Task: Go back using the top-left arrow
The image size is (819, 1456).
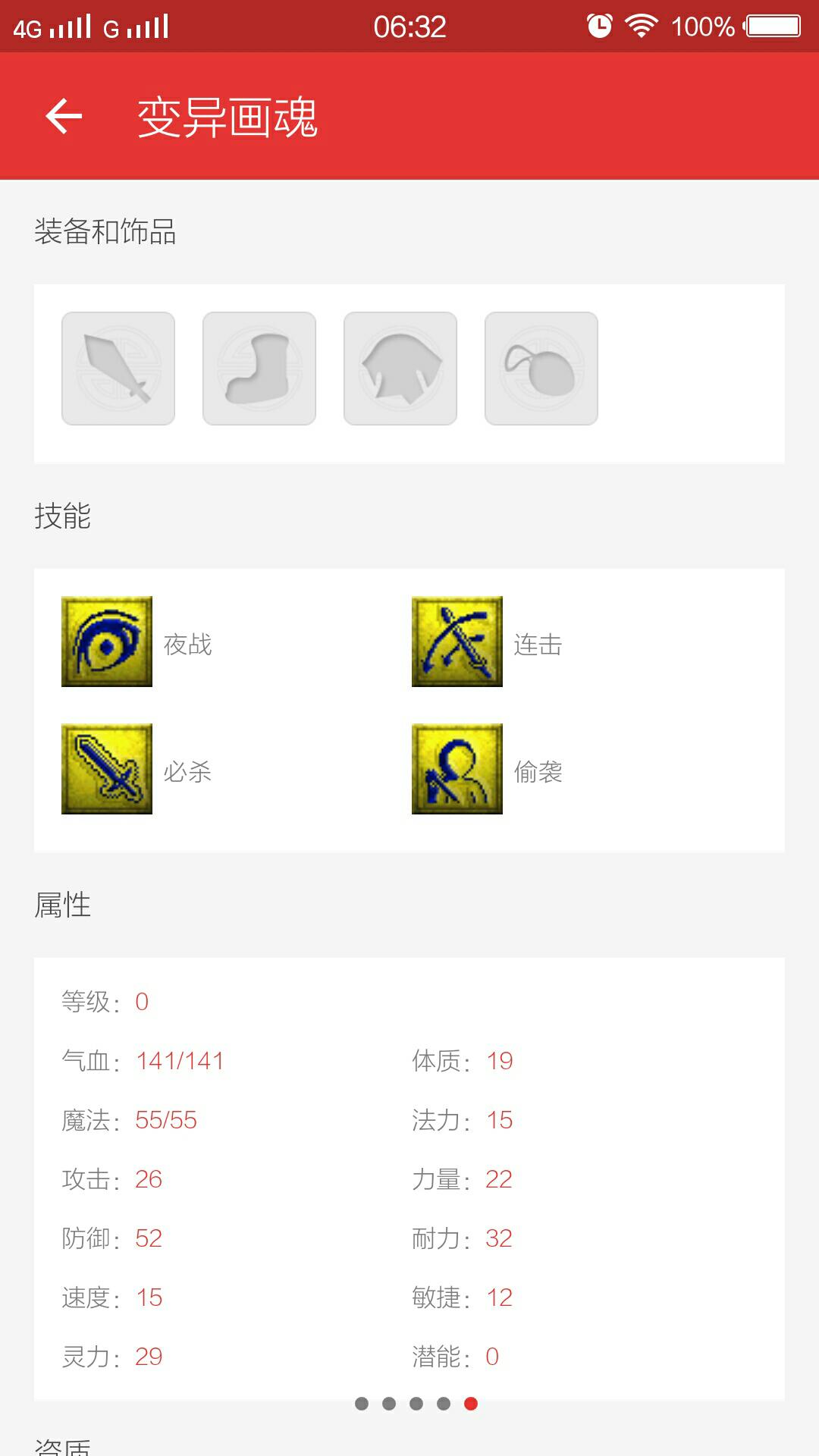Action: click(x=64, y=116)
